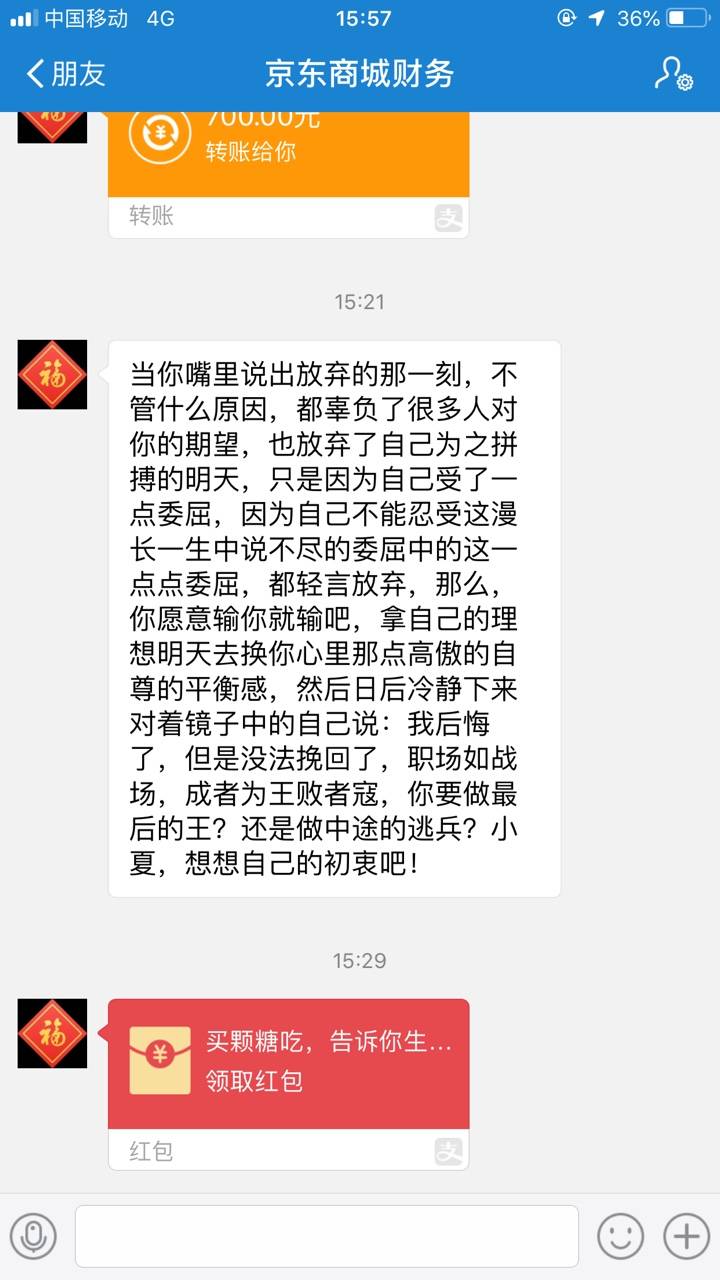The width and height of the screenshot is (720, 1280).
Task: Open the plus attachment menu
Action: pos(686,1236)
